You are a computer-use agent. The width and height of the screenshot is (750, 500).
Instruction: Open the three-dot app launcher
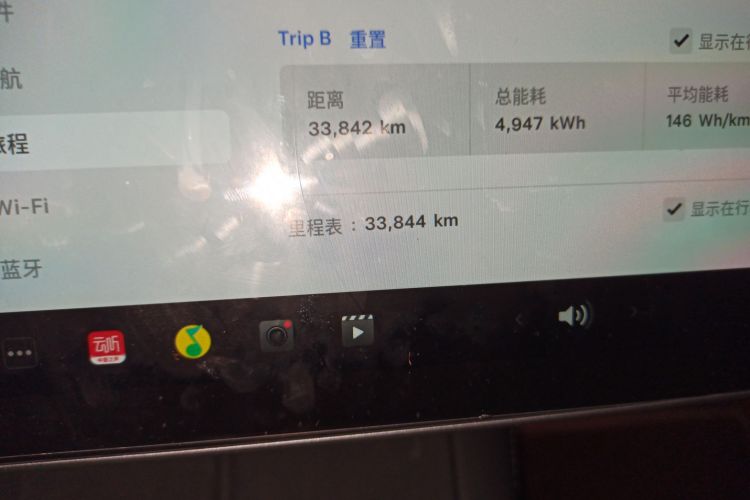tap(20, 353)
